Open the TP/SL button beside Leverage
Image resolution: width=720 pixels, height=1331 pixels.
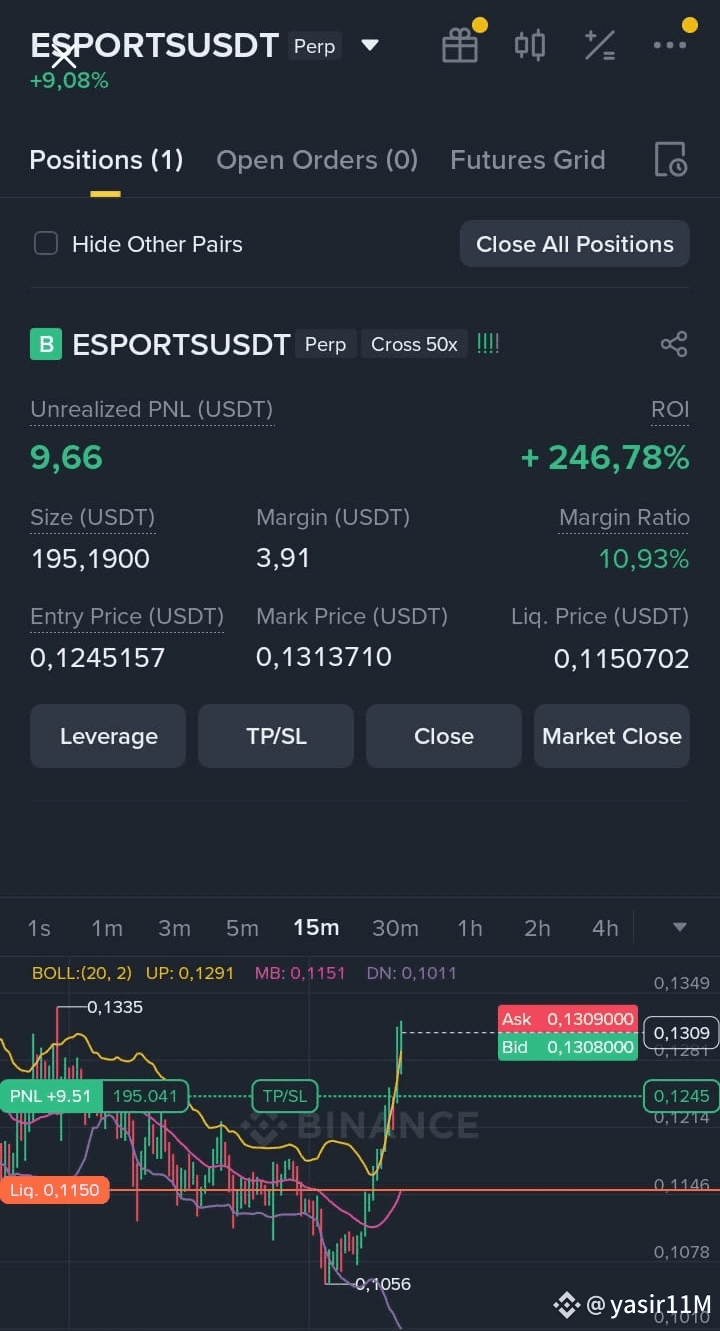276,736
